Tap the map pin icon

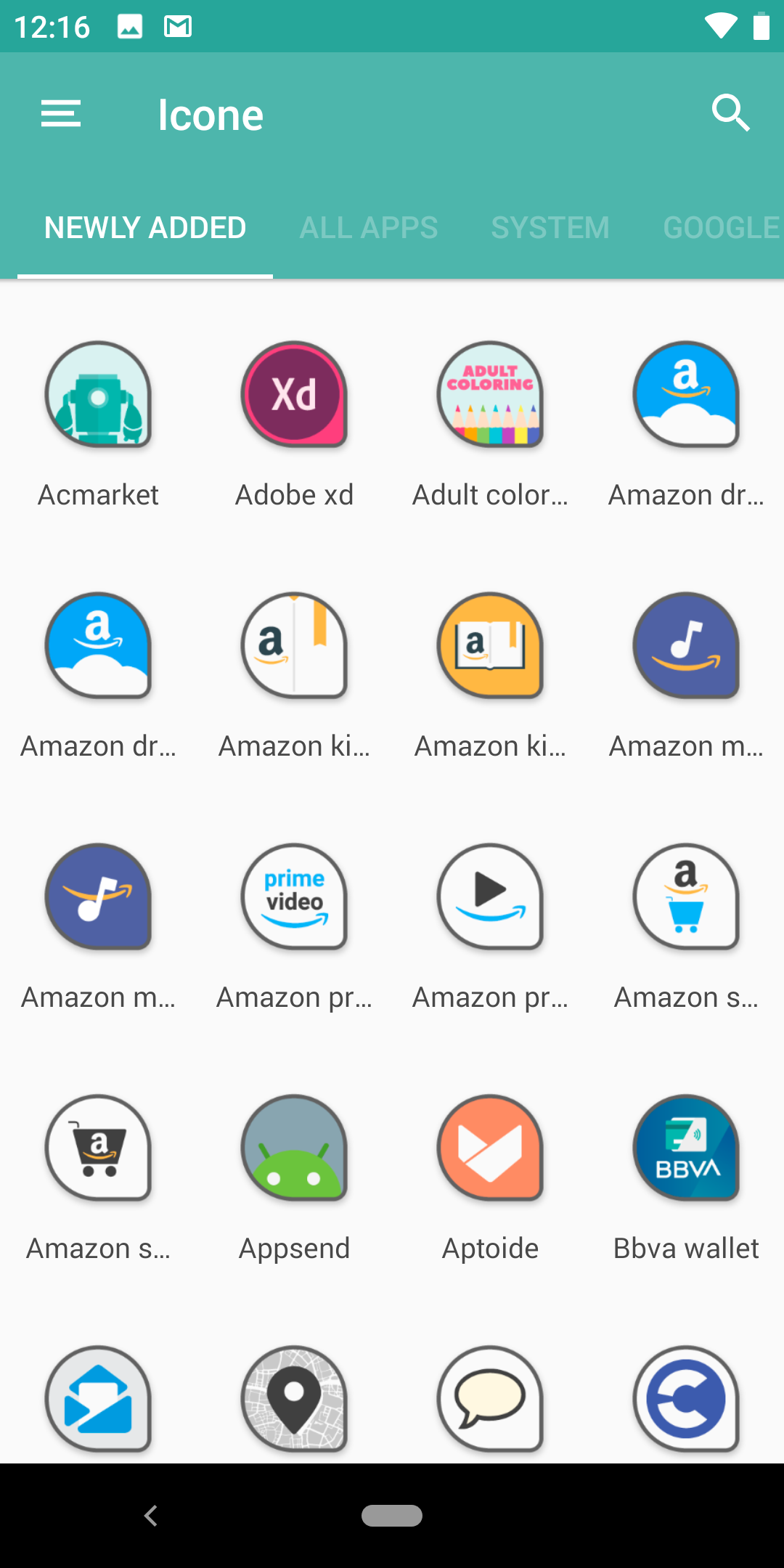coord(294,1399)
